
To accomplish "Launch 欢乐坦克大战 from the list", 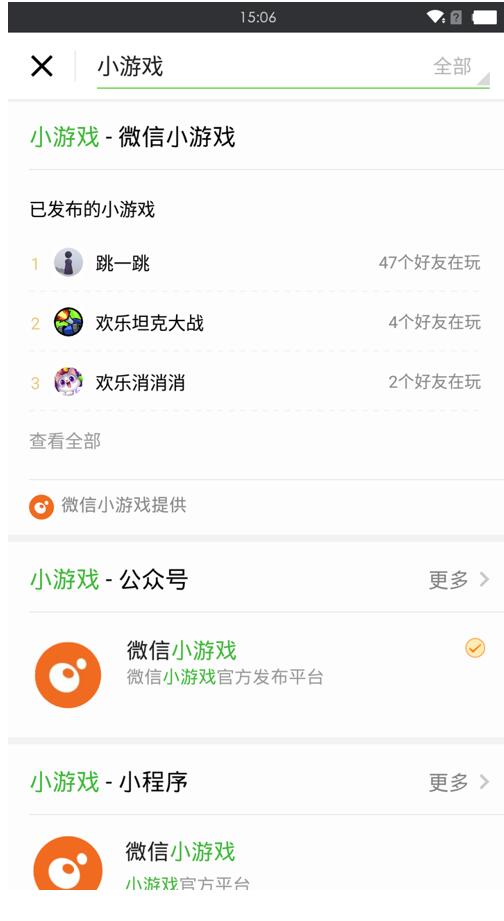I will coord(256,322).
